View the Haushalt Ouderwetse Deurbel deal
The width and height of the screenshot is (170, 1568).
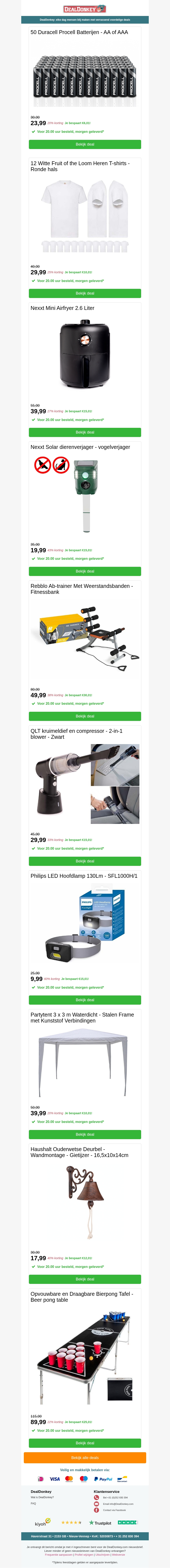tap(85, 1279)
